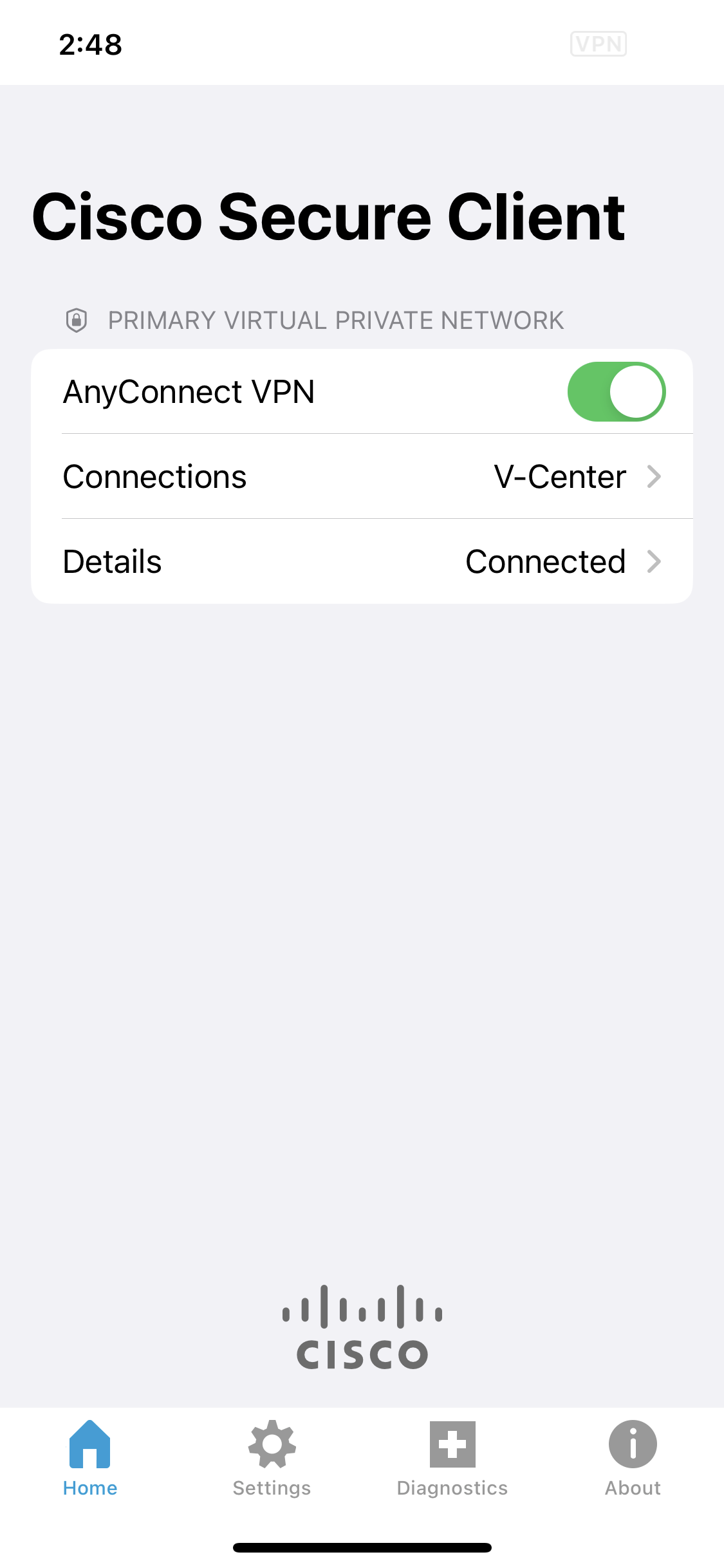Image resolution: width=724 pixels, height=1568 pixels.
Task: Switch to the Diagnostics tab
Action: click(452, 1458)
